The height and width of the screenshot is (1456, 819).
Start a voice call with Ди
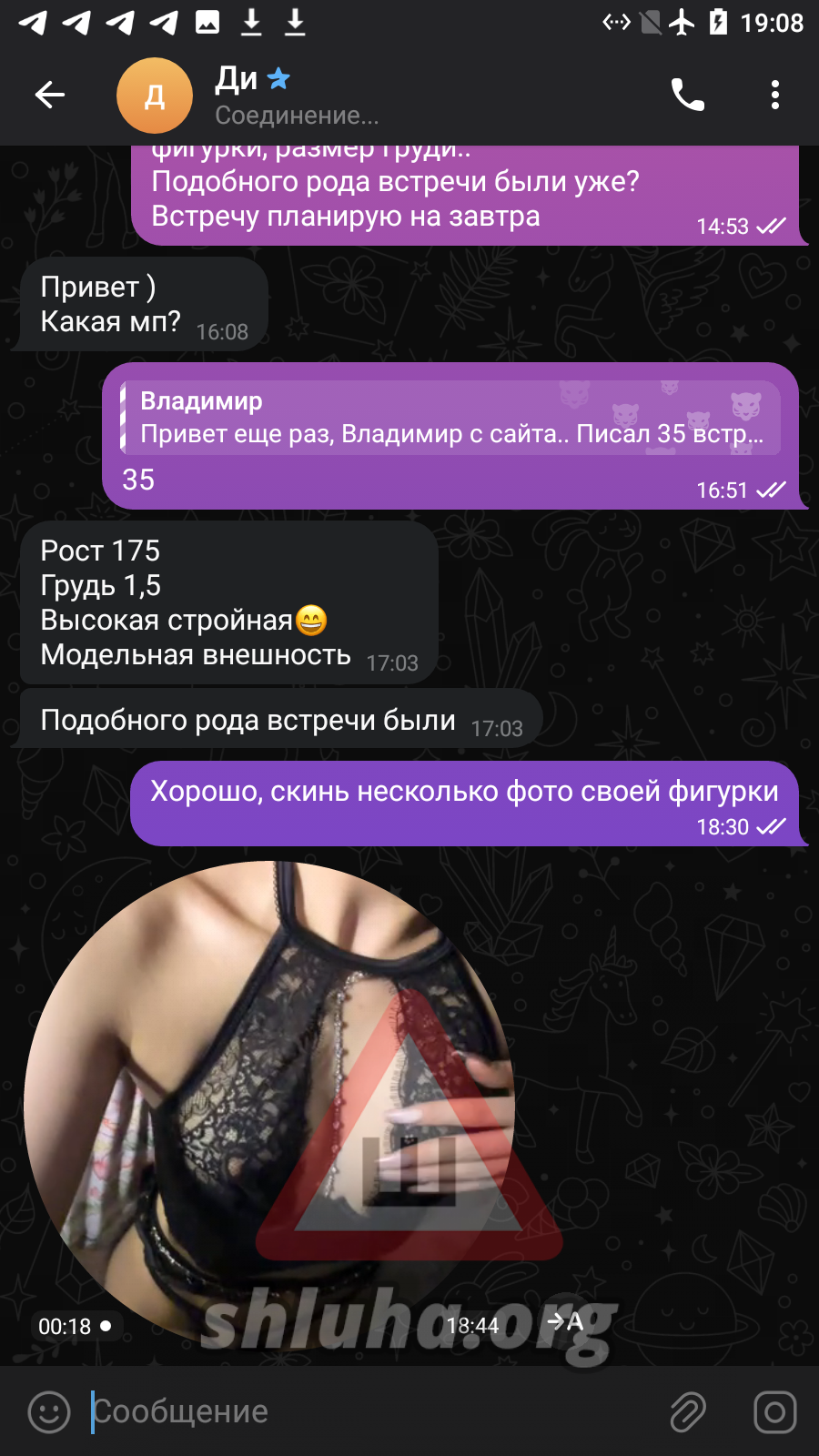[x=687, y=95]
